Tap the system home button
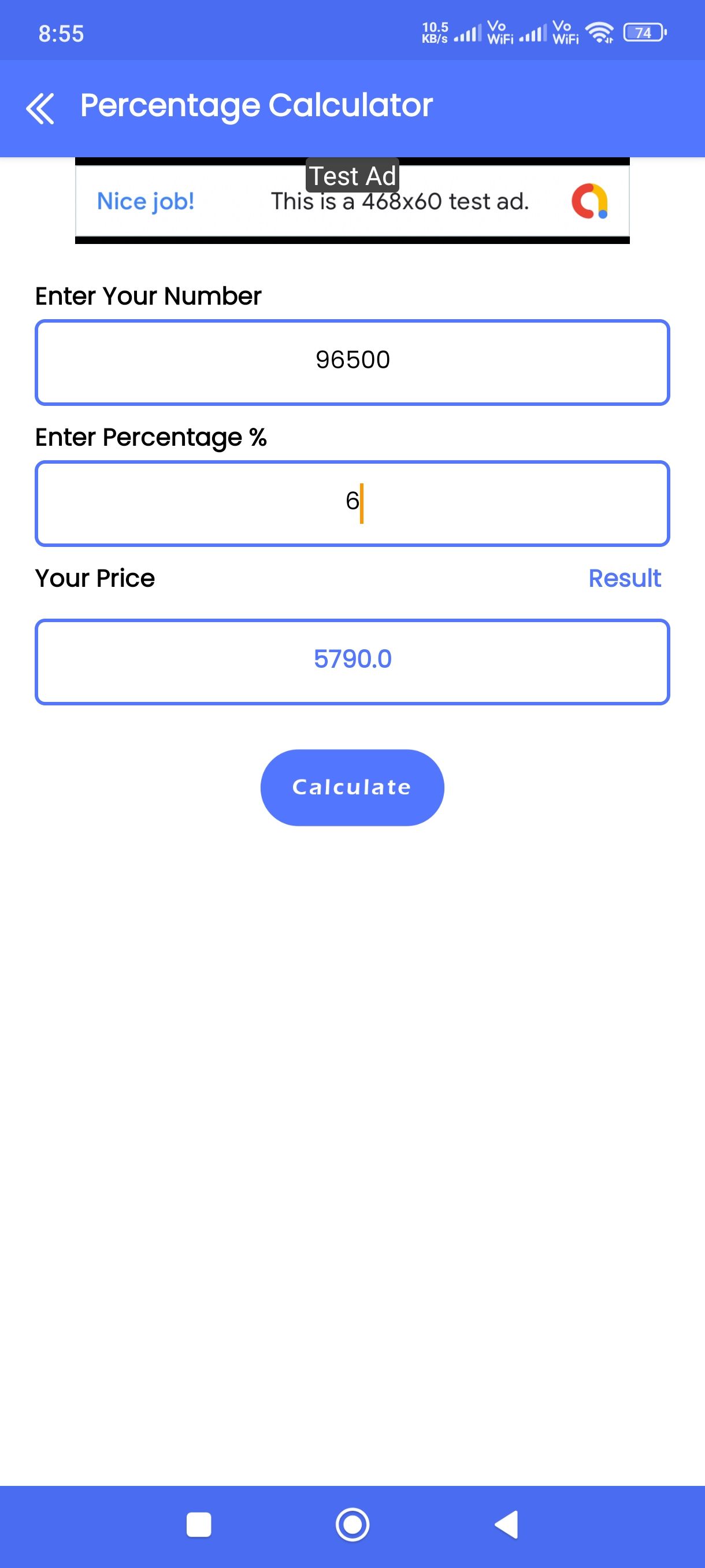 pos(352,1525)
